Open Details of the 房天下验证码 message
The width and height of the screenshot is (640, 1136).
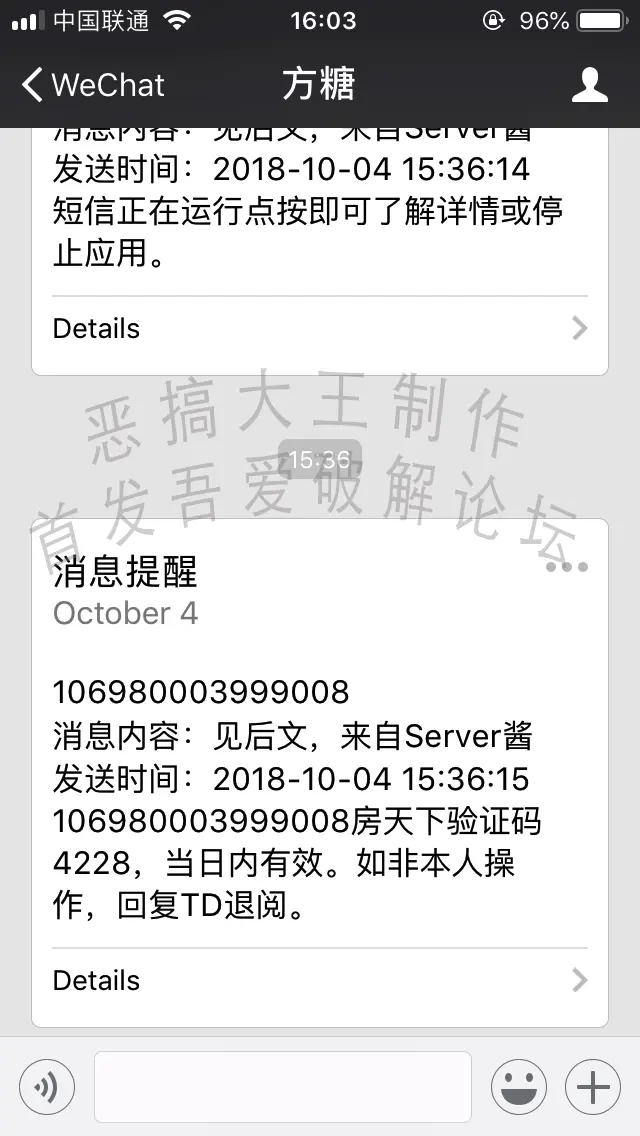pyautogui.click(x=319, y=980)
